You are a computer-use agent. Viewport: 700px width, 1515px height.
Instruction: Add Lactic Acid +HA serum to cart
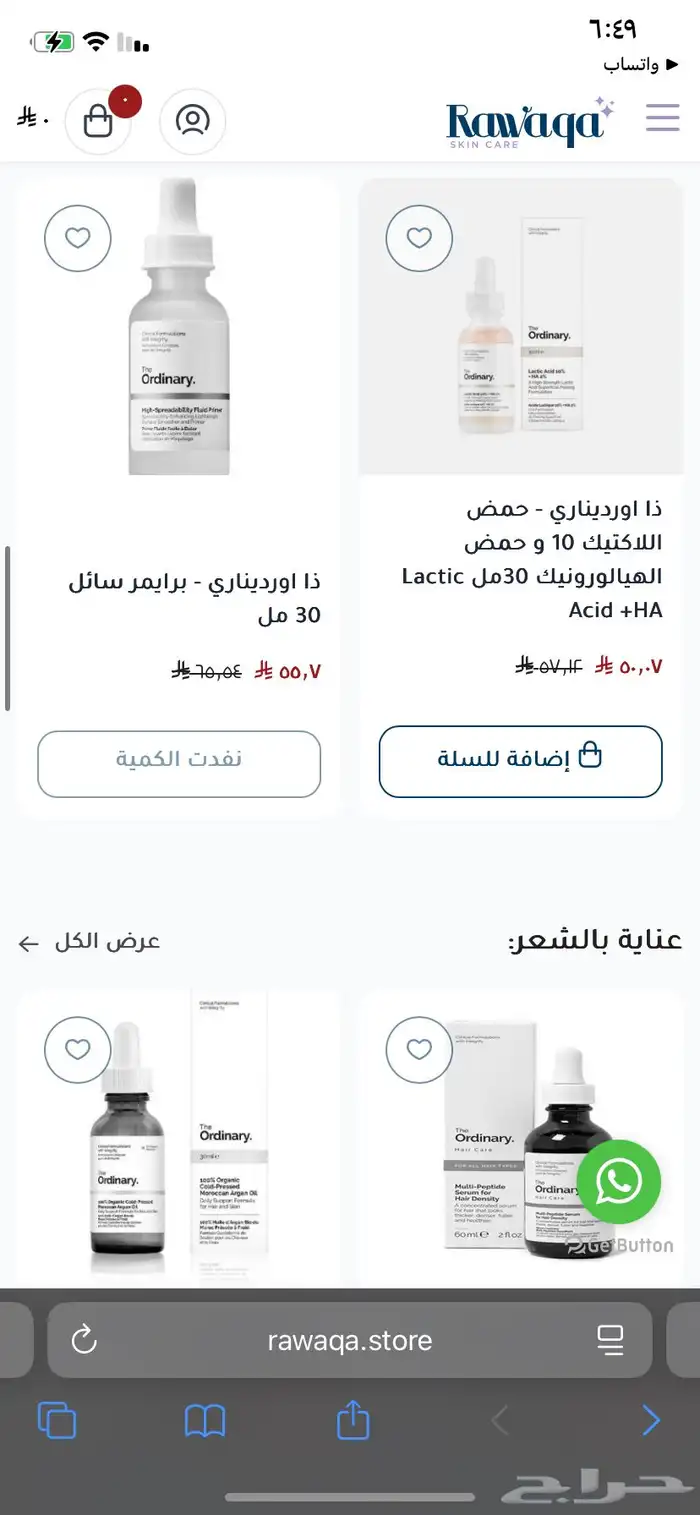point(520,761)
